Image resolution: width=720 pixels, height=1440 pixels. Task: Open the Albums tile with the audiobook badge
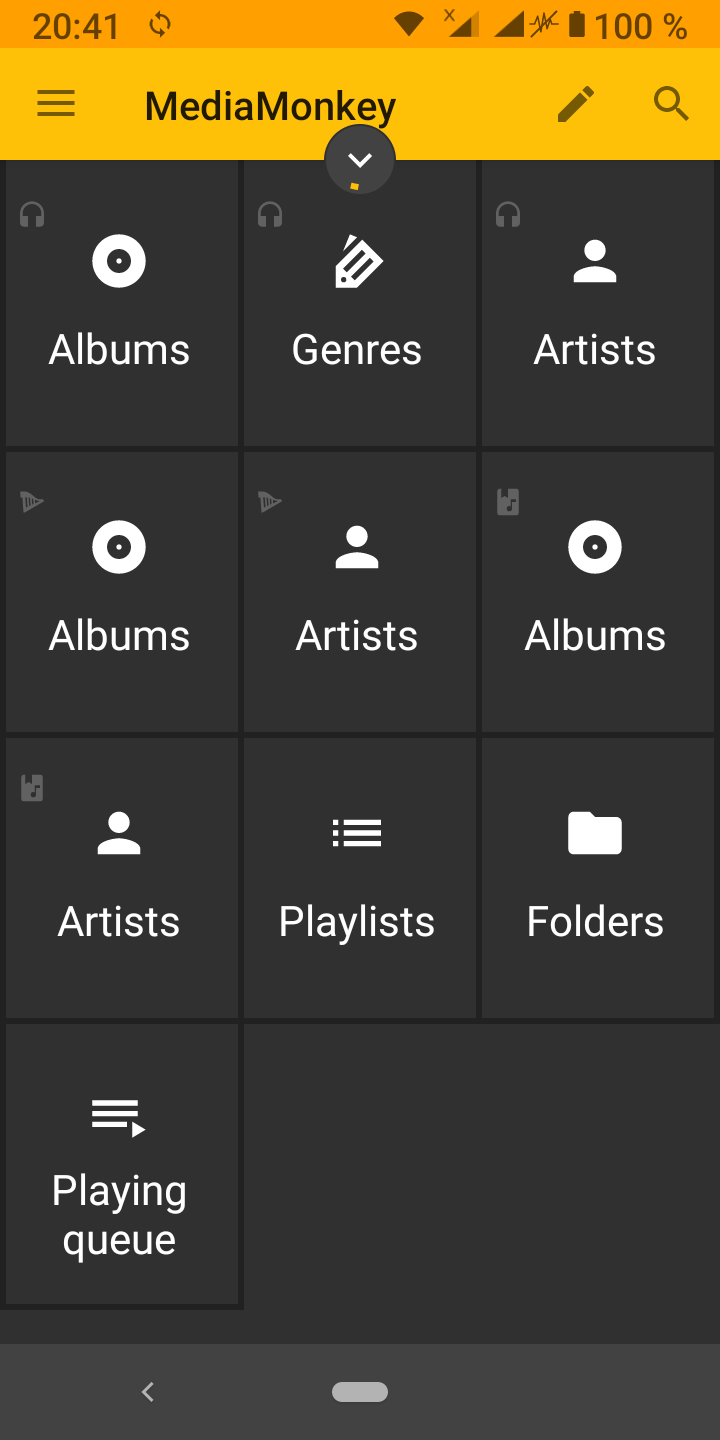click(596, 592)
